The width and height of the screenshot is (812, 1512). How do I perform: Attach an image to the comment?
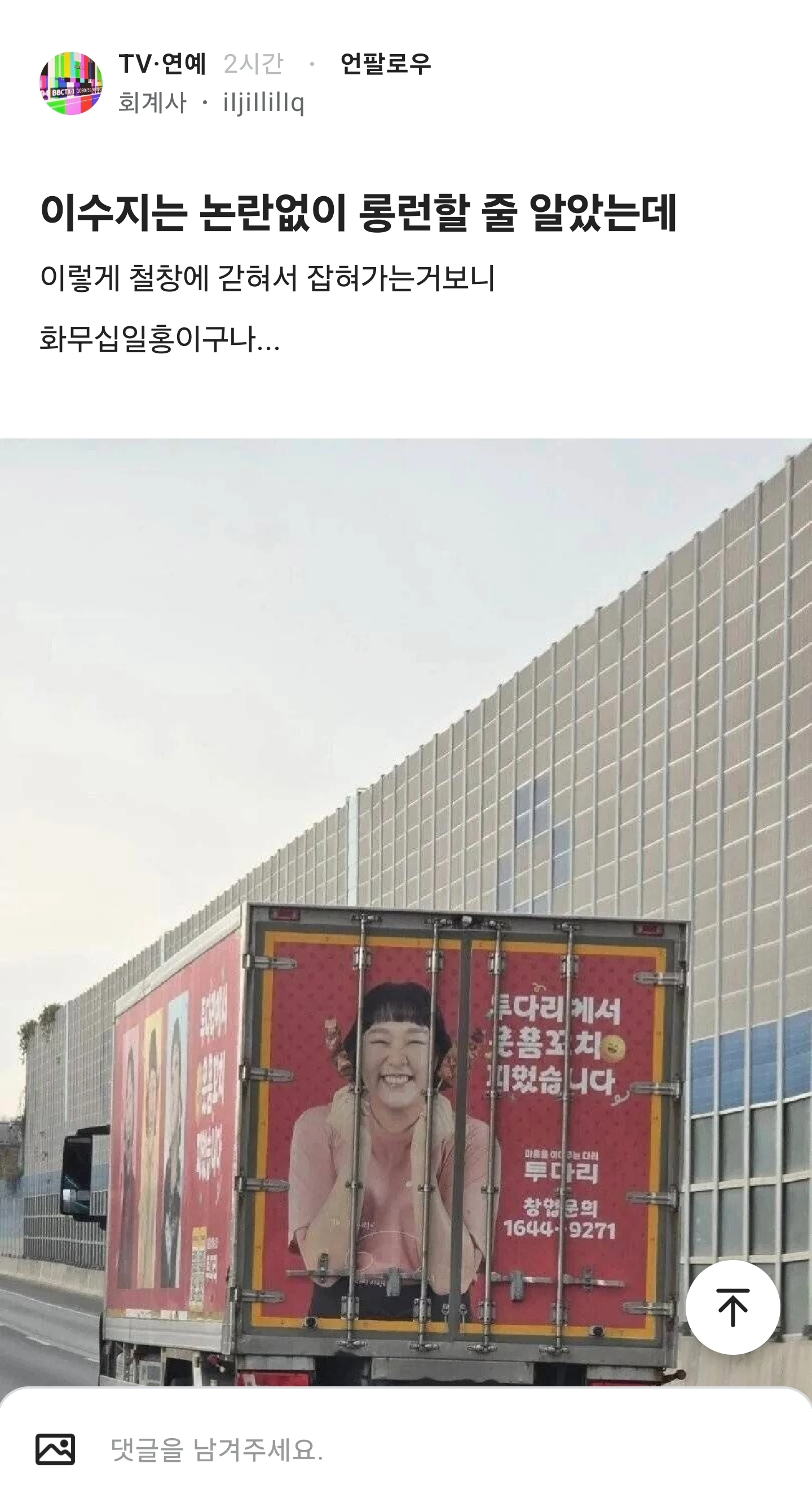point(55,1449)
